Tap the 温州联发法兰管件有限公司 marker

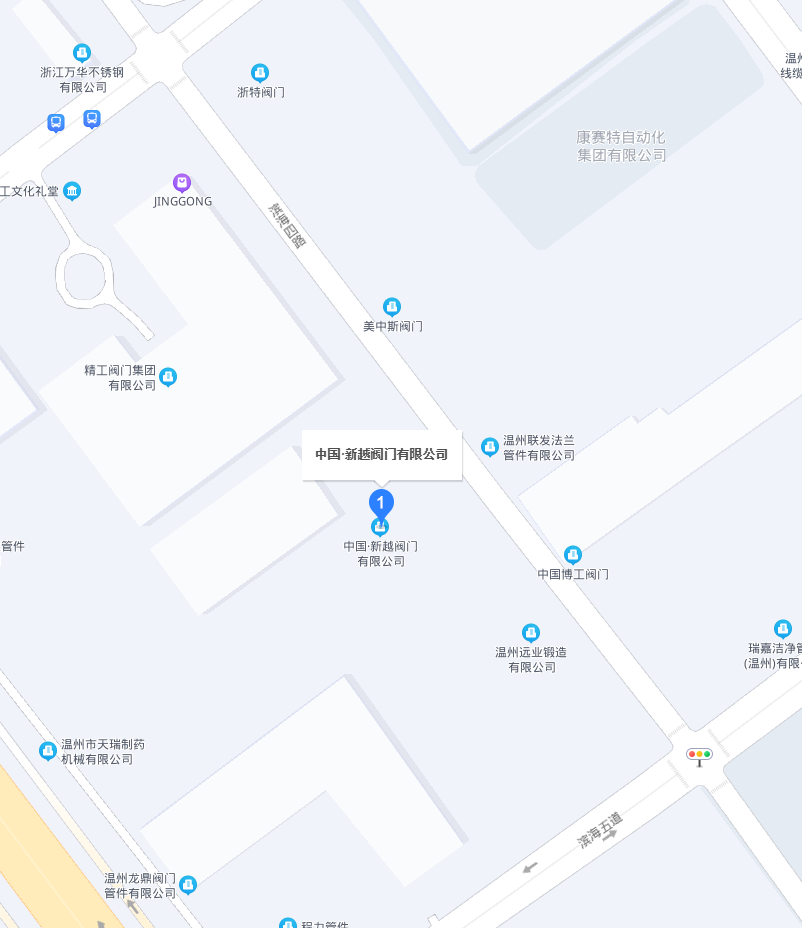pos(490,446)
